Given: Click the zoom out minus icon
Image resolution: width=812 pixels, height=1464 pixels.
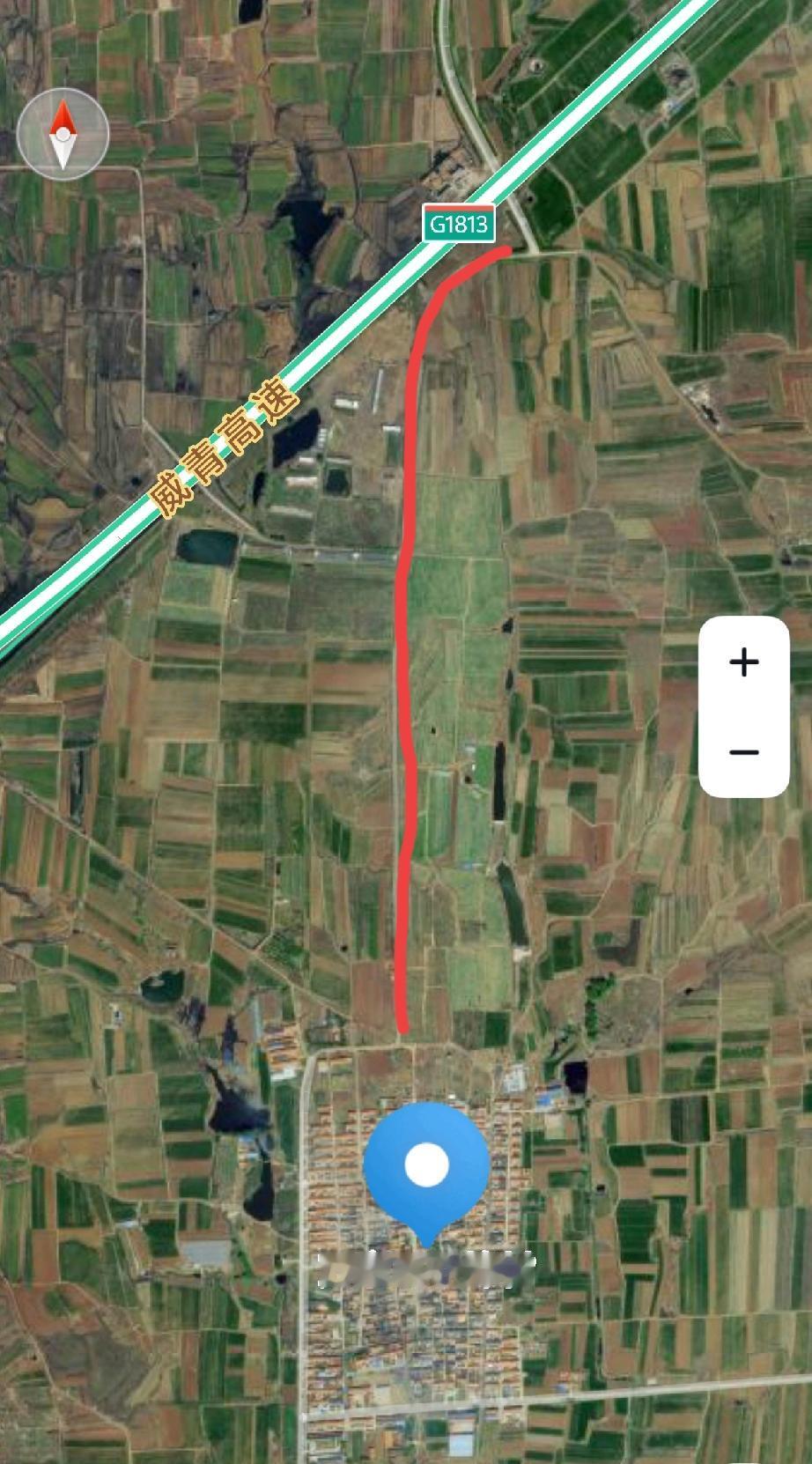Looking at the screenshot, I should [744, 750].
